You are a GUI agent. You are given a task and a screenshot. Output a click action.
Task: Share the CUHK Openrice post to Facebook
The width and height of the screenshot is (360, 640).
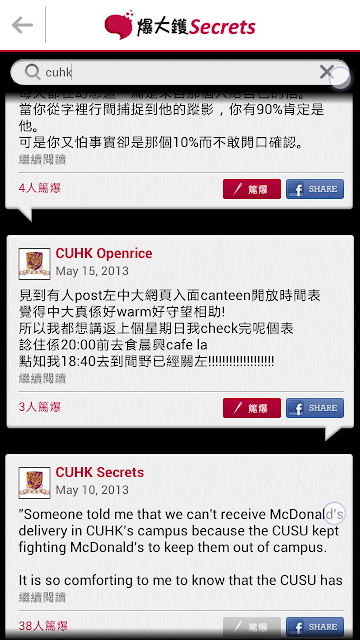[315, 408]
